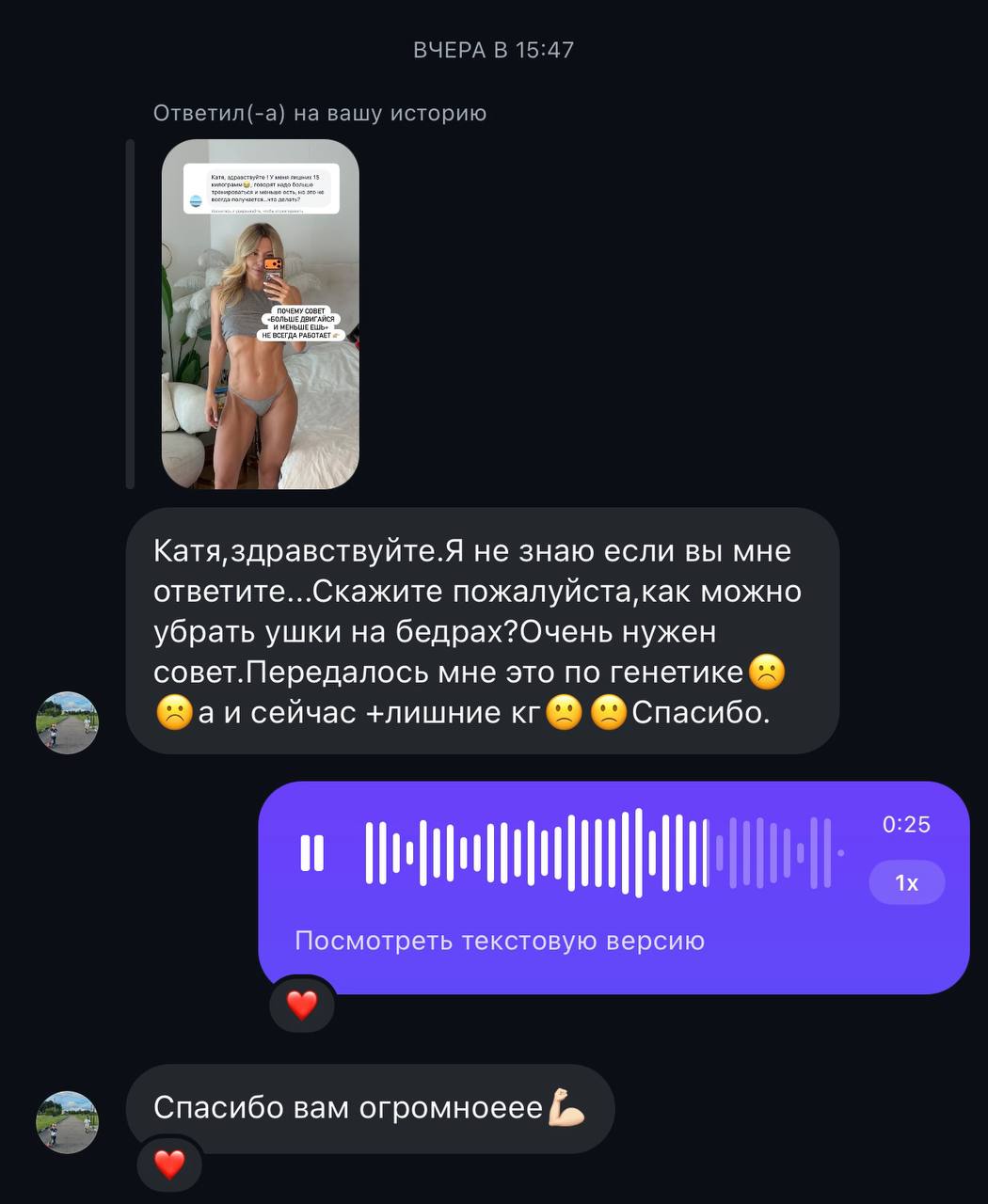
Task: Open heart reaction under «Спасибо вам огромноеее»
Action: pos(169,1164)
